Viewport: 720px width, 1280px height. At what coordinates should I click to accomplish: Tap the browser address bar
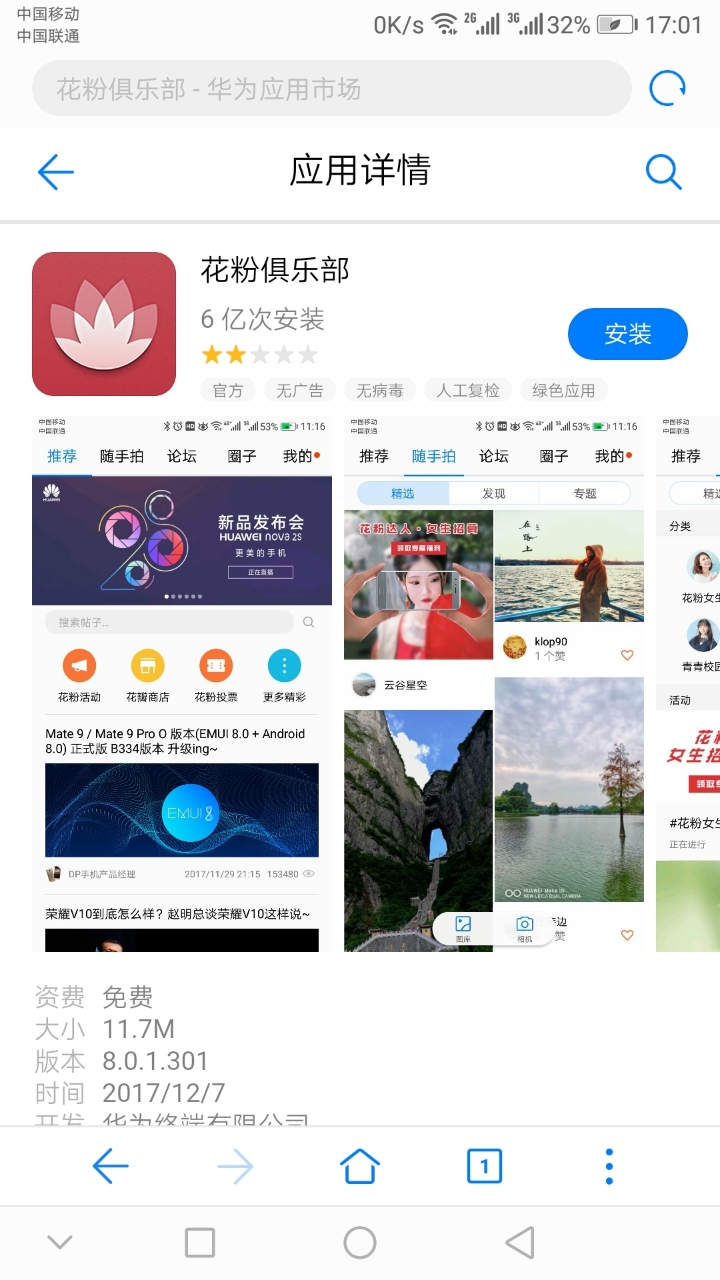pyautogui.click(x=332, y=89)
